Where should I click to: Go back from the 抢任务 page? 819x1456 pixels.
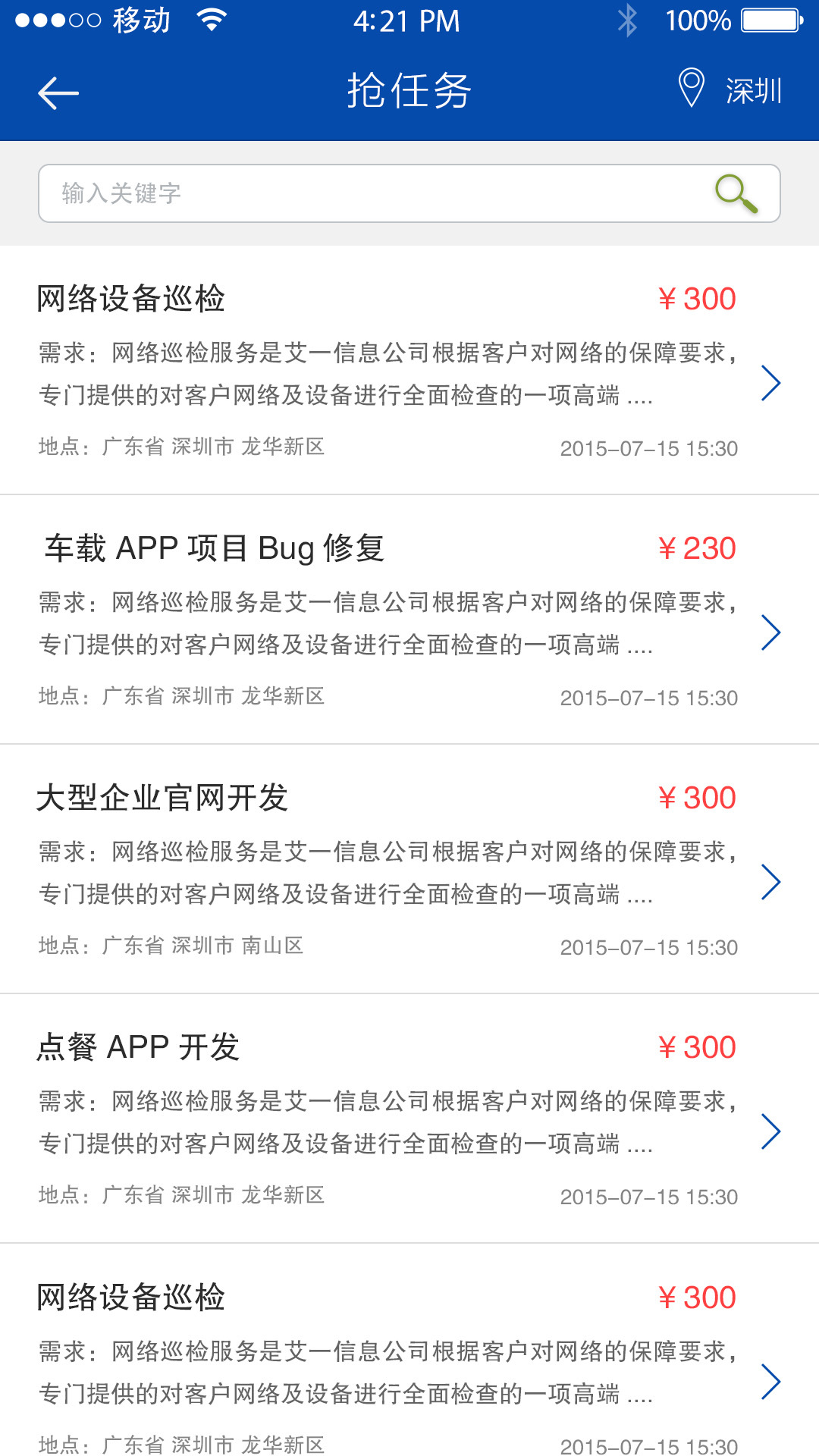58,93
